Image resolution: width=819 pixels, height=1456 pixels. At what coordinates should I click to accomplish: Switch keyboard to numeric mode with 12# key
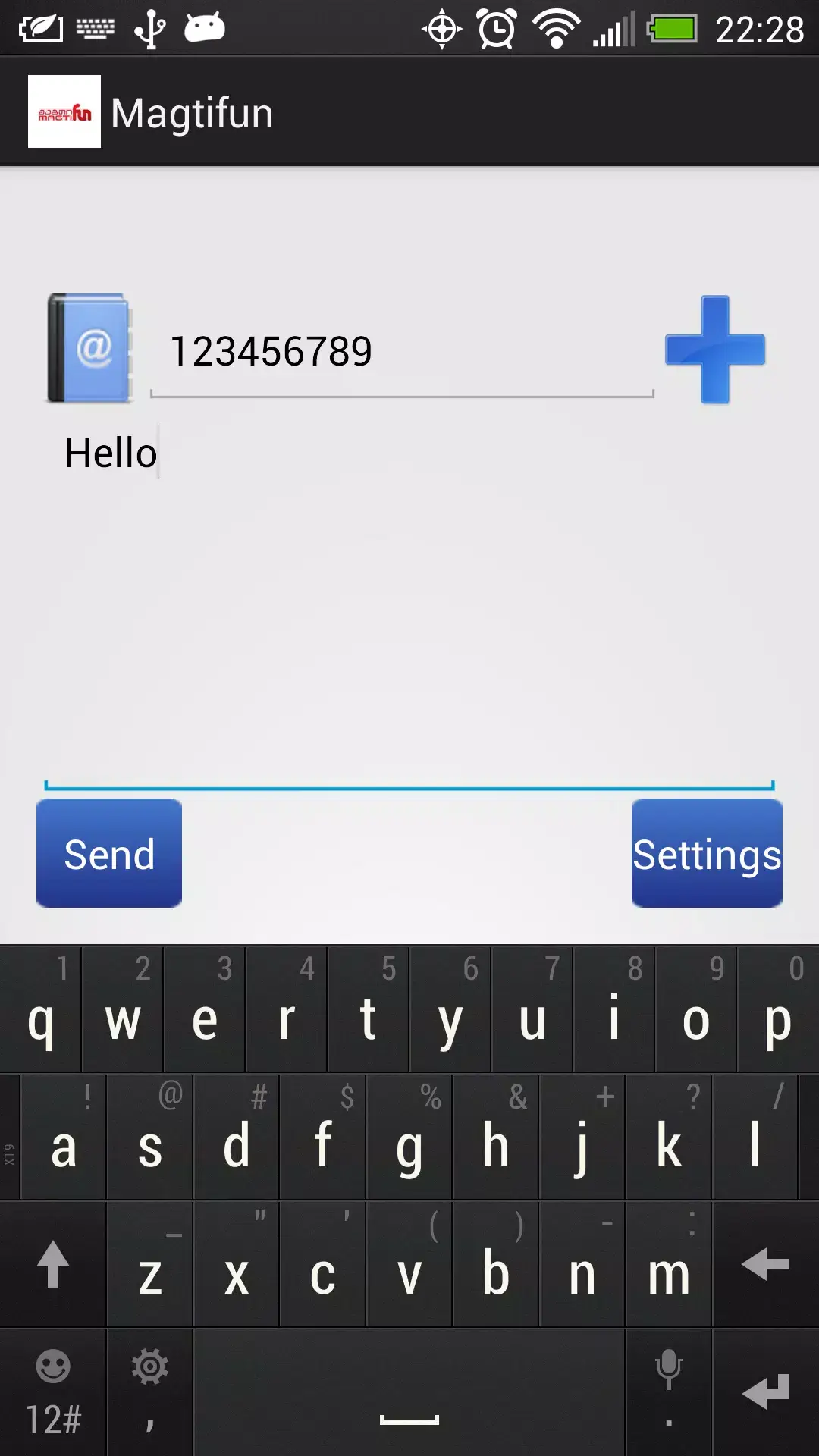pos(53,1417)
